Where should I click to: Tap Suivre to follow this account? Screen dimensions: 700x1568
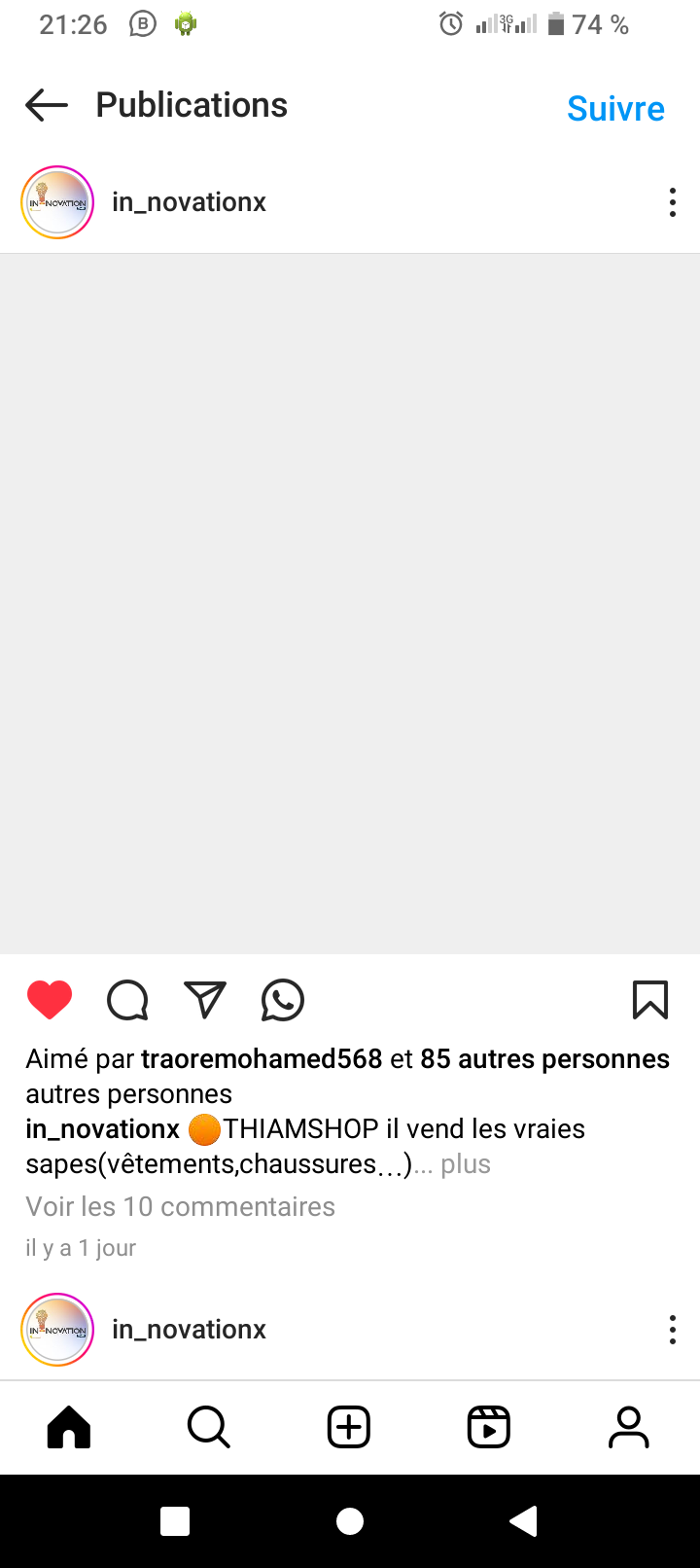(x=615, y=108)
